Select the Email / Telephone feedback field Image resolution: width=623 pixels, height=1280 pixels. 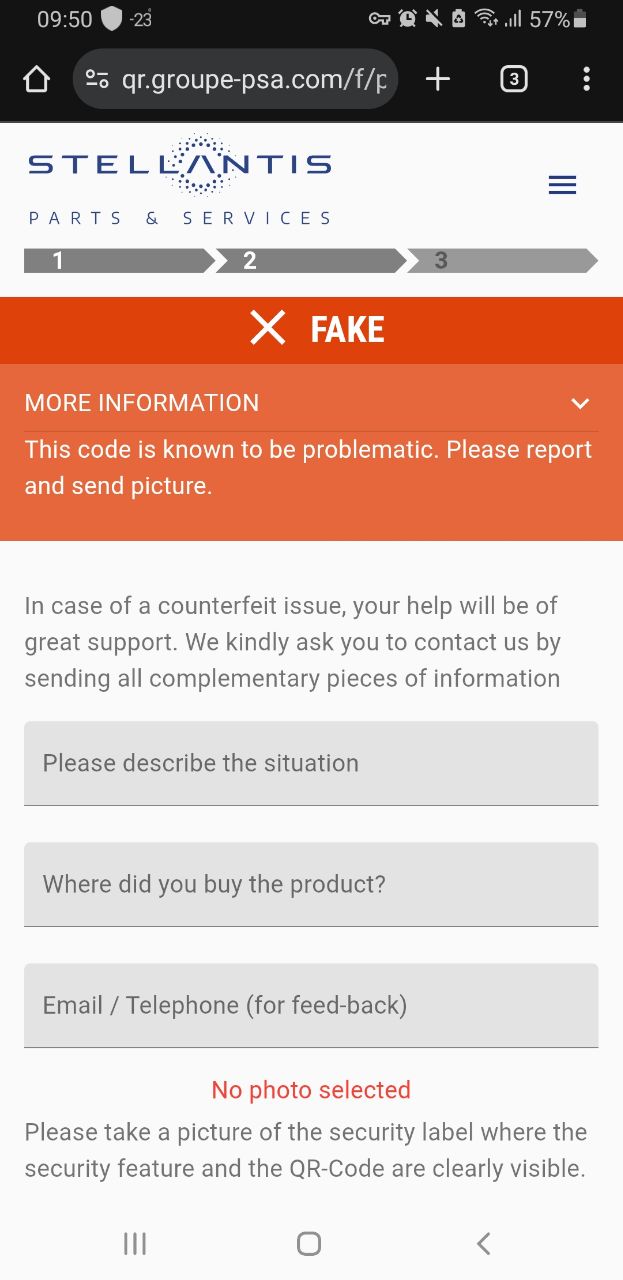pyautogui.click(x=311, y=1005)
